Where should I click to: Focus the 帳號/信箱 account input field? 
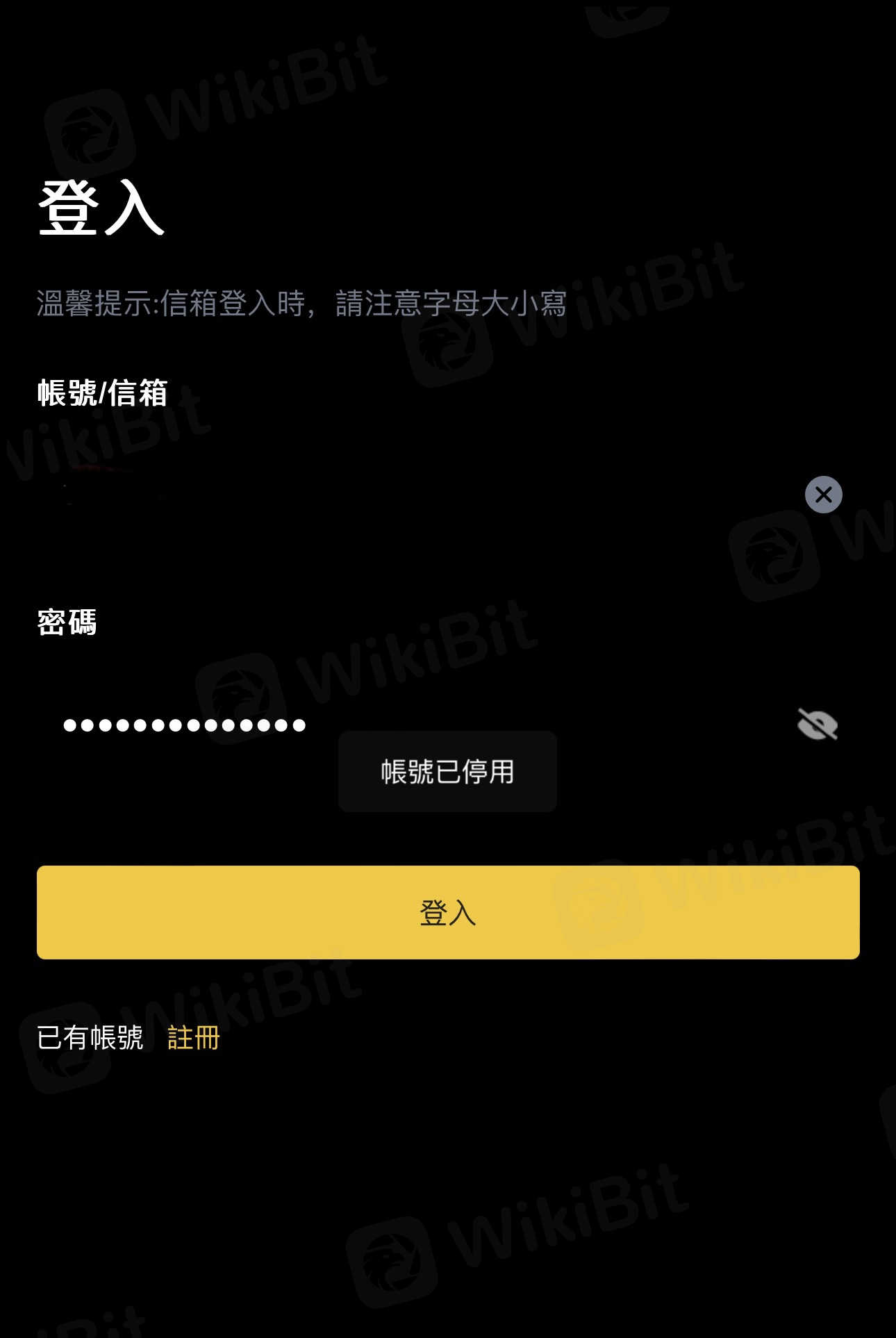coord(417,495)
